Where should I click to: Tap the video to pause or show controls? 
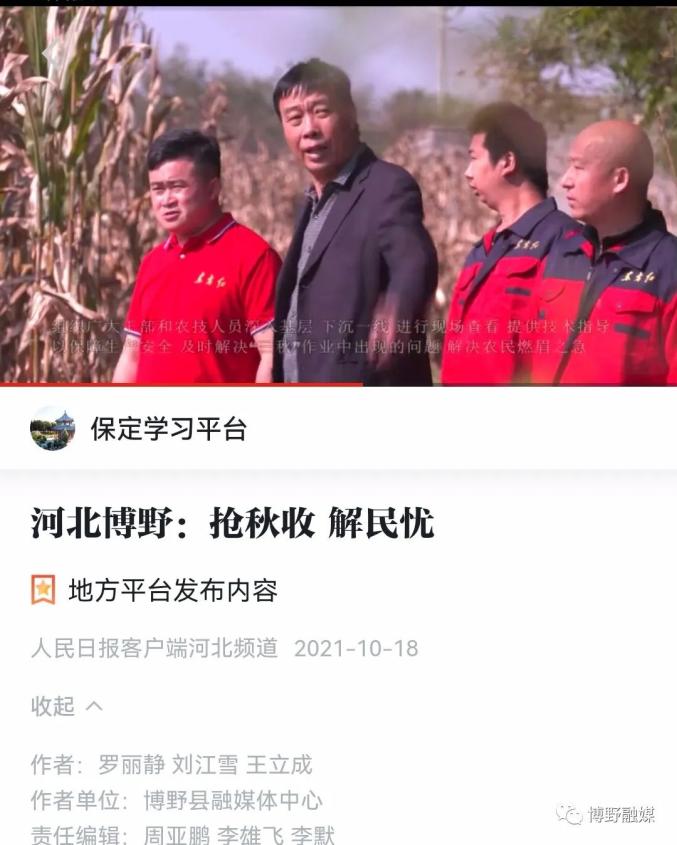(338, 196)
